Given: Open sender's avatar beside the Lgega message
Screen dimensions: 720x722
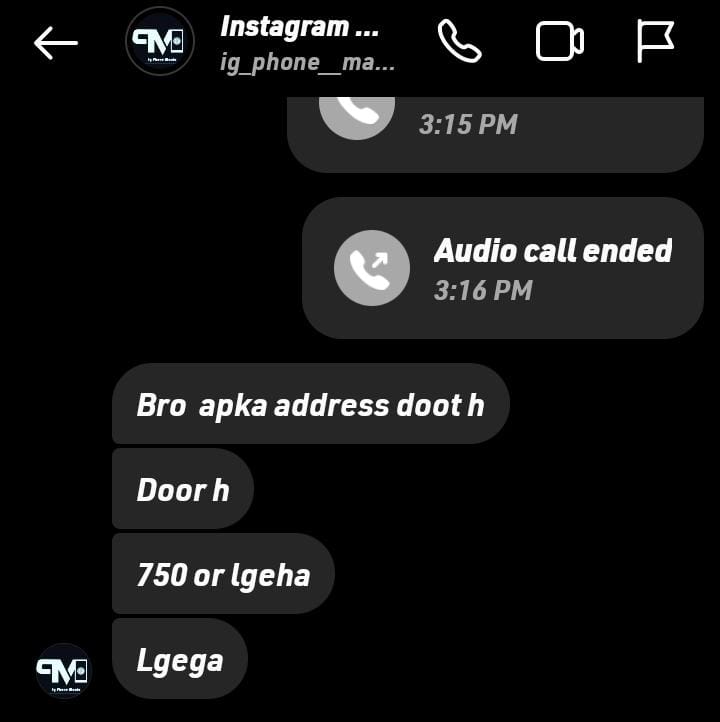Looking at the screenshot, I should (x=63, y=671).
